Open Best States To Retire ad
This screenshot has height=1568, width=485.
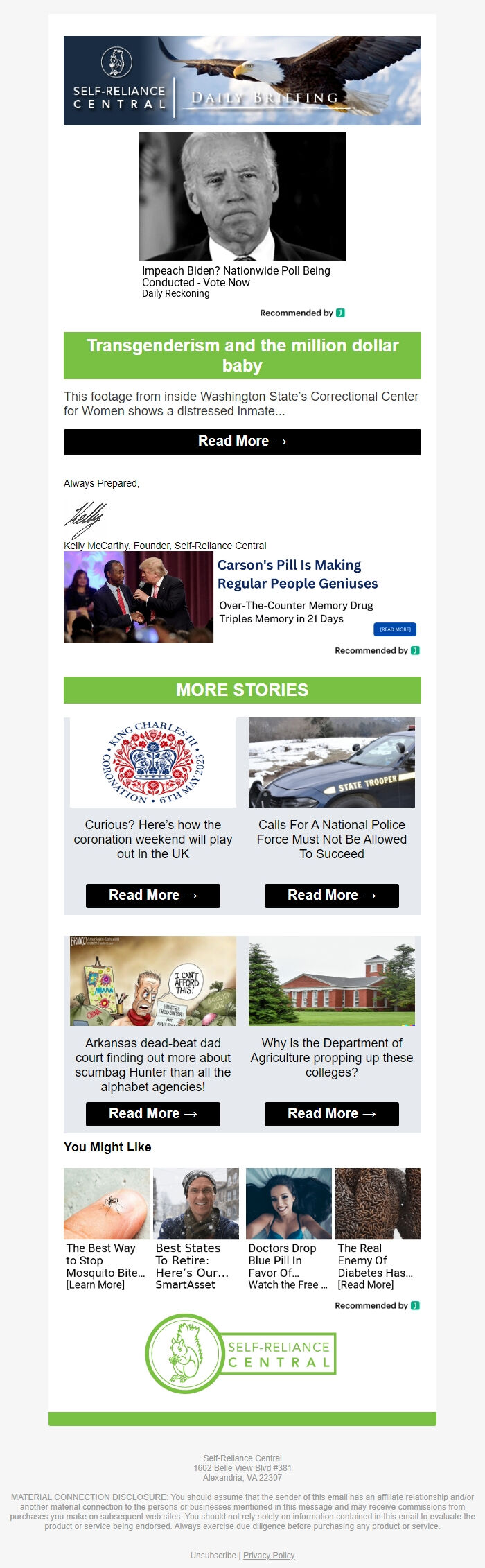coord(195,1228)
